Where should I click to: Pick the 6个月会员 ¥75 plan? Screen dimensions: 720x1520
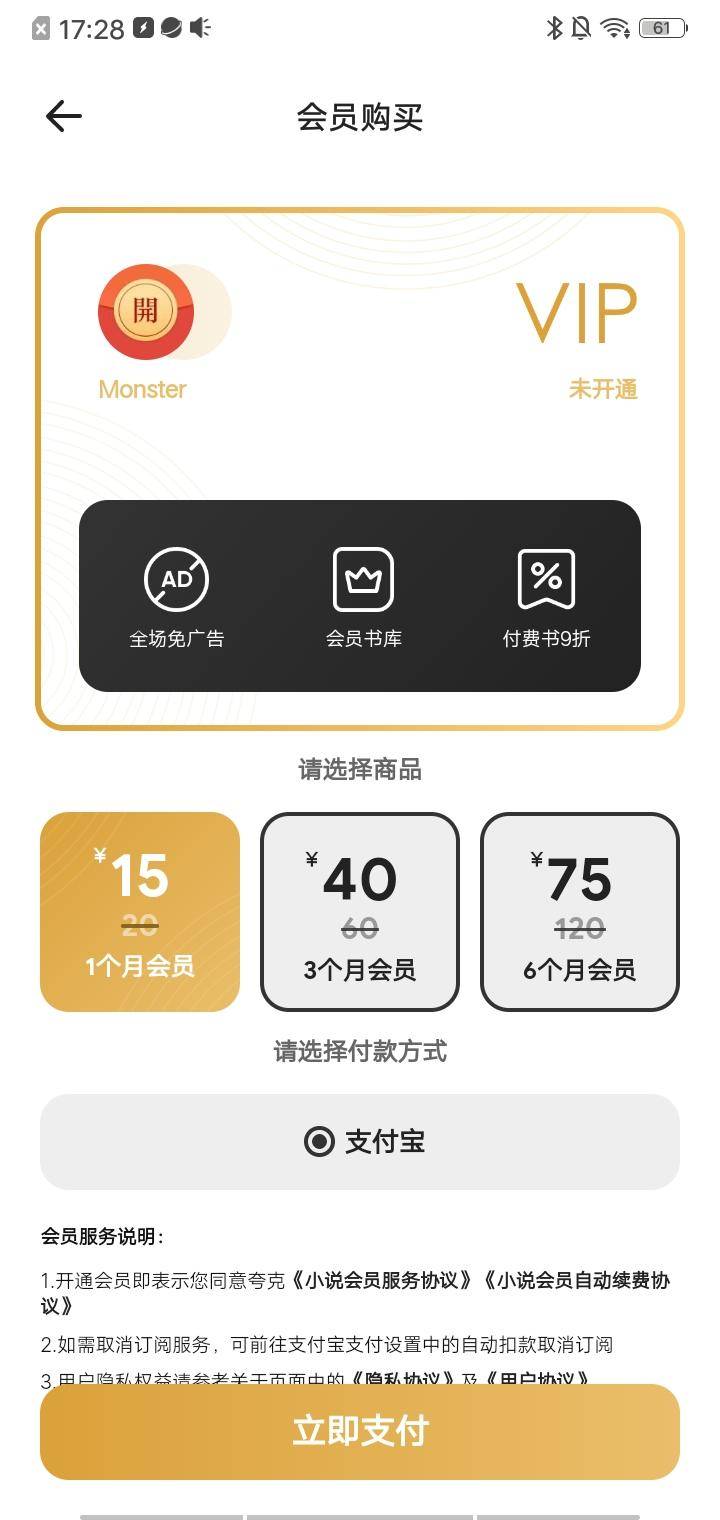pos(580,912)
